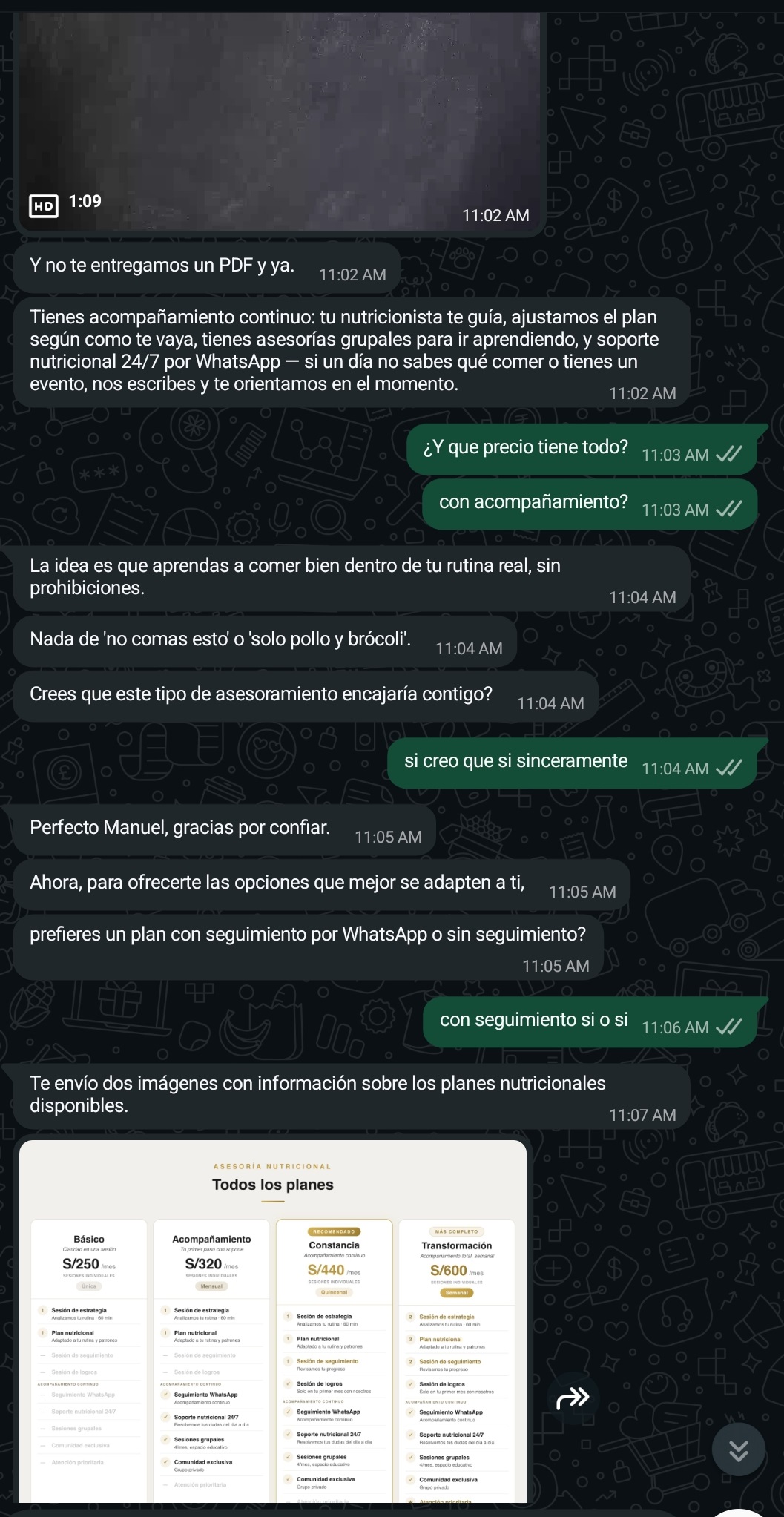Click the 'Todos los planes' title on the image
Screen dimensions: 784x1517
click(274, 1185)
